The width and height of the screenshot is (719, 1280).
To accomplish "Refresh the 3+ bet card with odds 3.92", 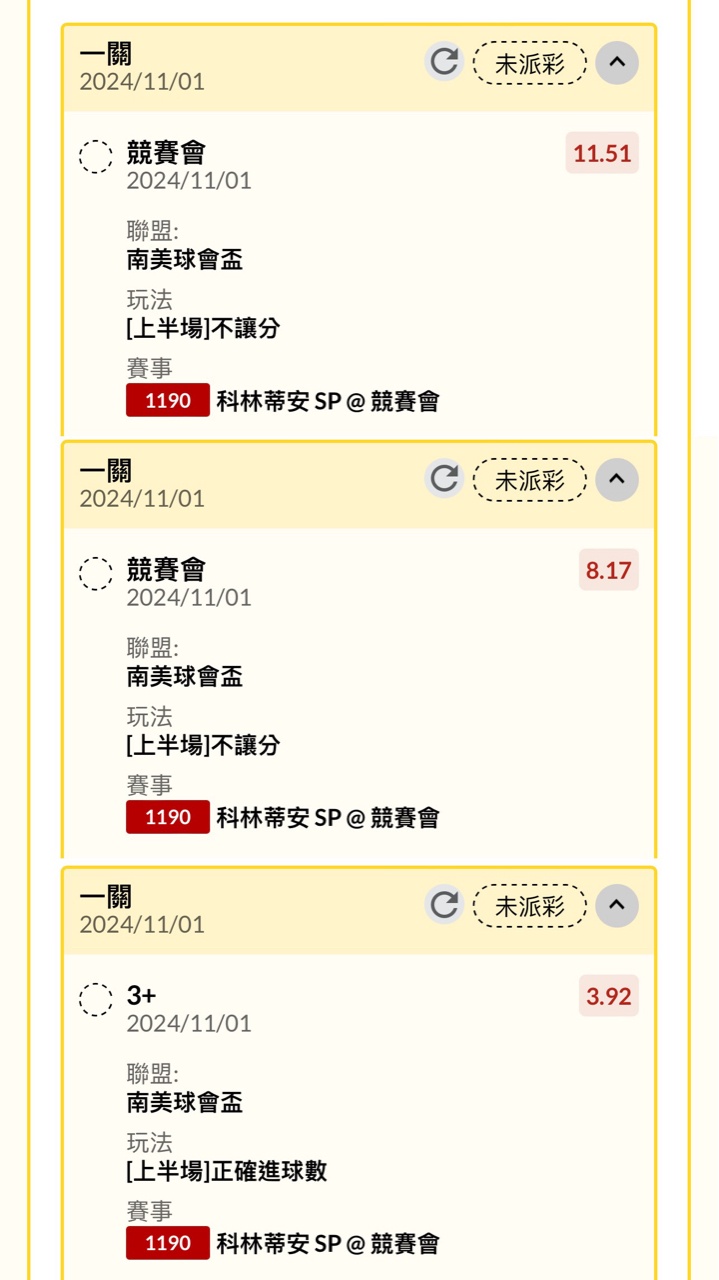I will coord(443,905).
